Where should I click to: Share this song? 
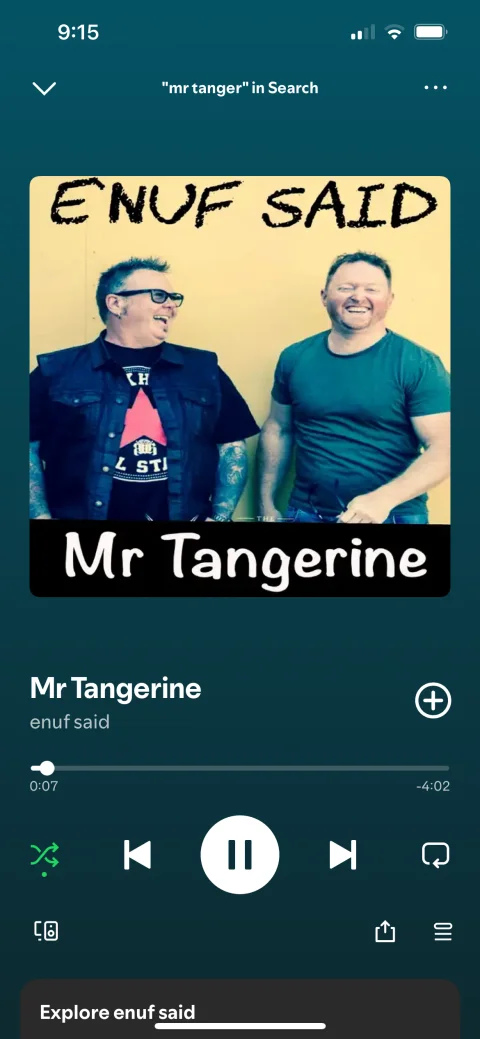coord(385,932)
